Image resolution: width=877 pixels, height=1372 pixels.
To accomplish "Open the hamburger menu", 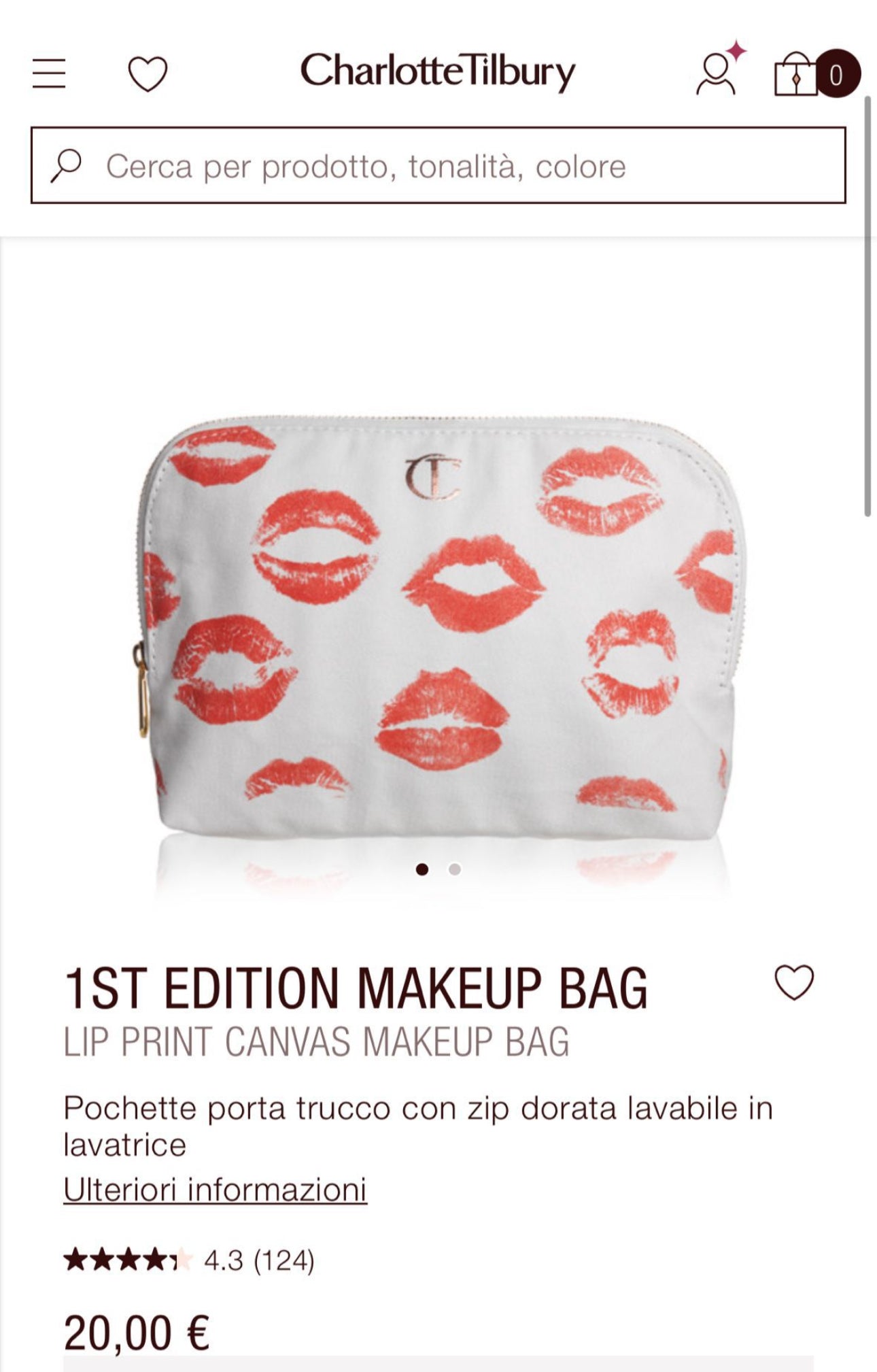I will coord(49,73).
